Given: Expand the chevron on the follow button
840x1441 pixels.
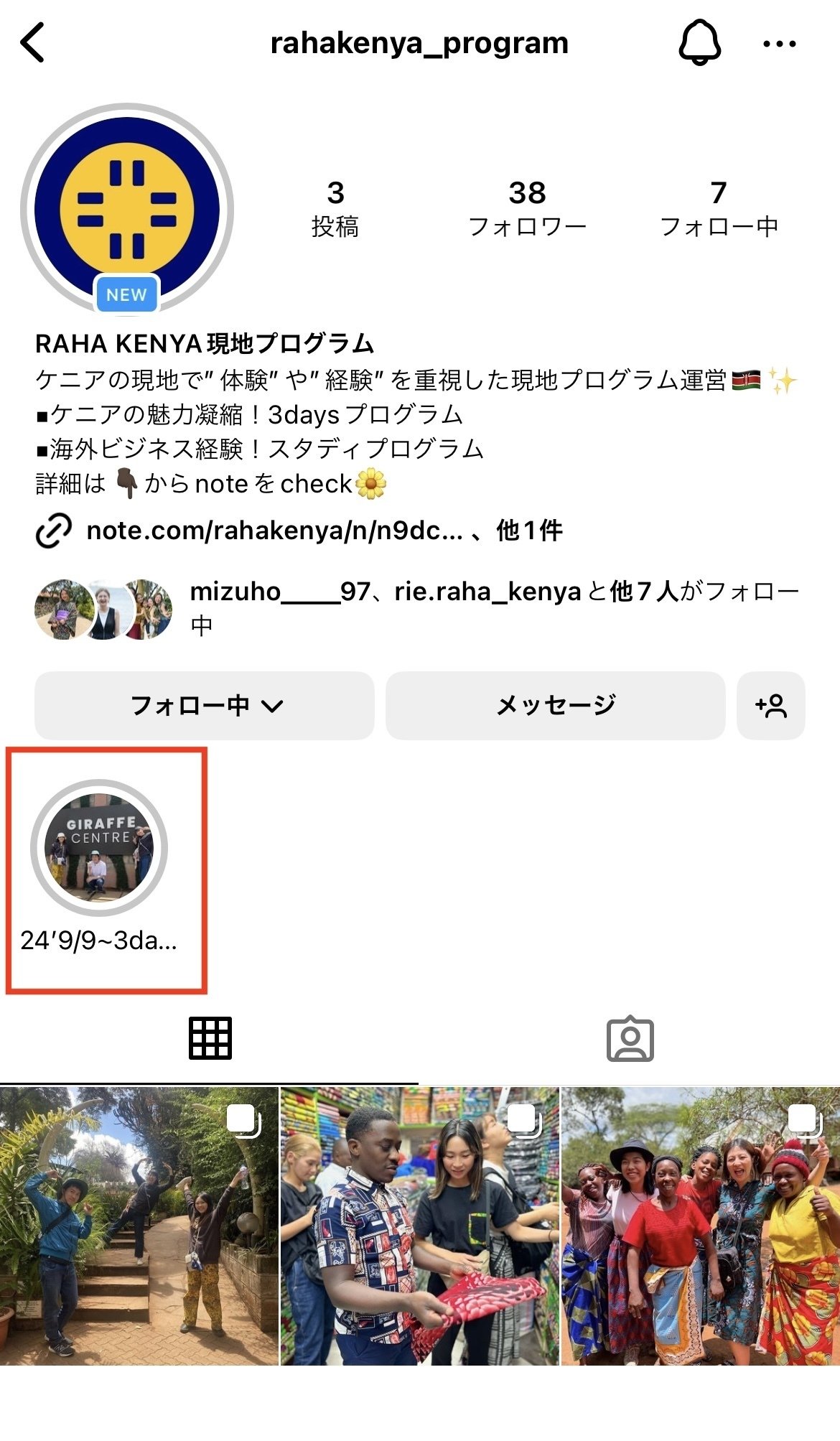Looking at the screenshot, I should pos(271,705).
